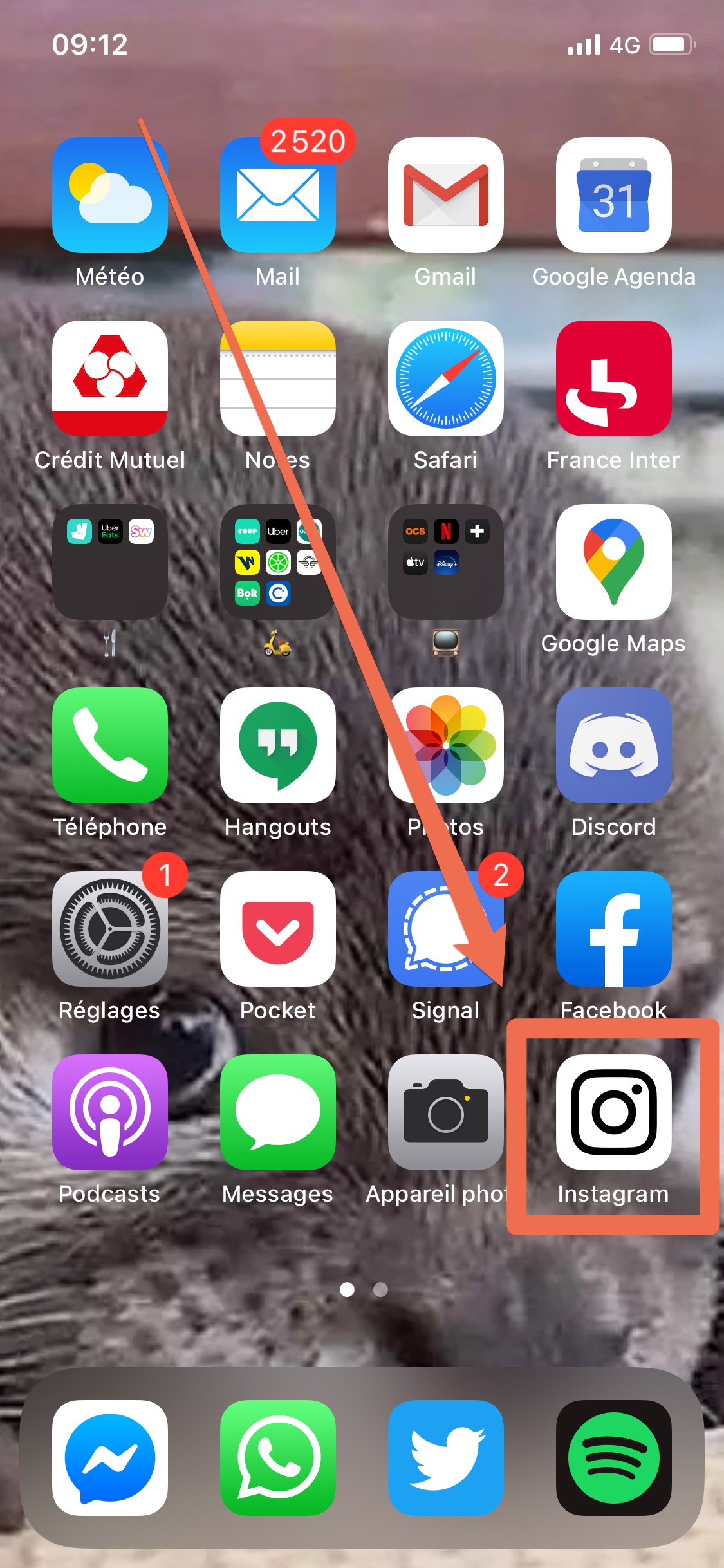
Task: Open the Instagram app
Action: (613, 1112)
